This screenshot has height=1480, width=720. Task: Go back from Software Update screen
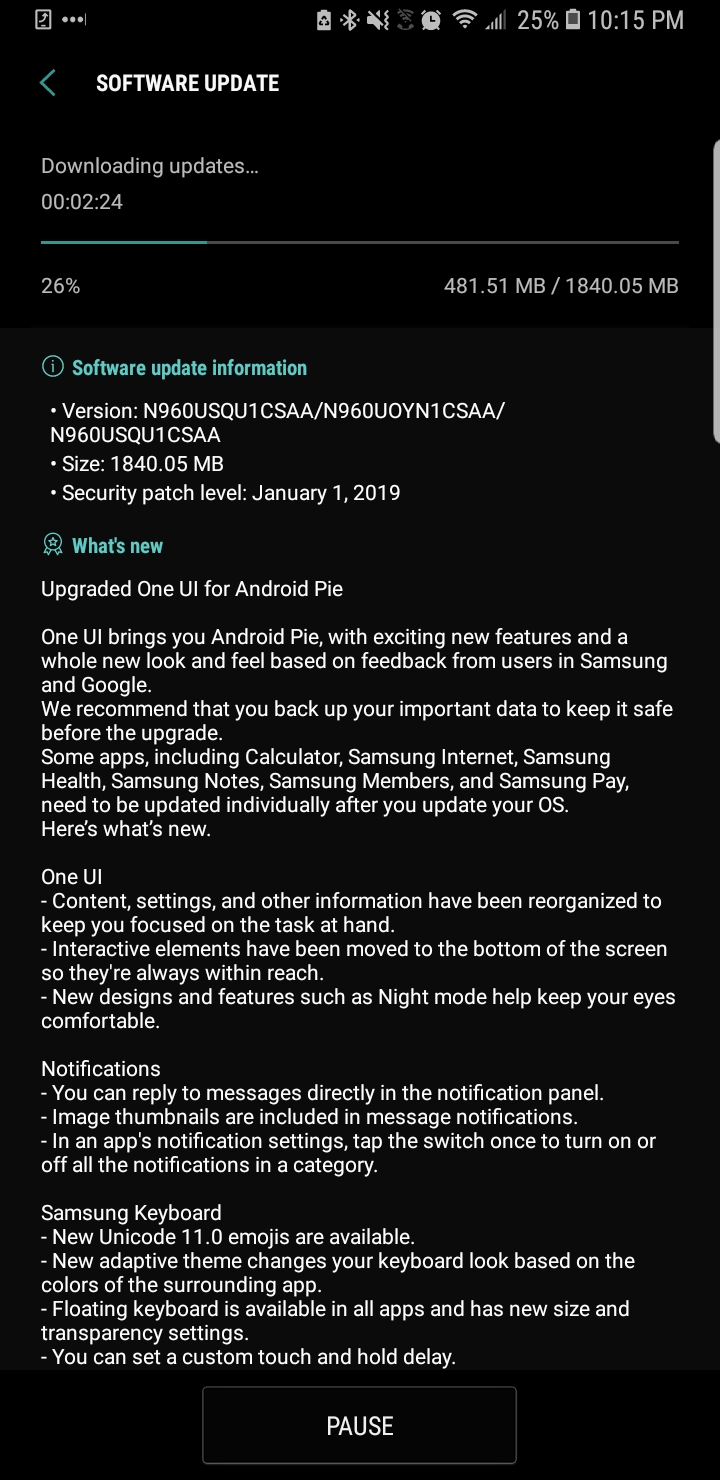click(x=48, y=83)
